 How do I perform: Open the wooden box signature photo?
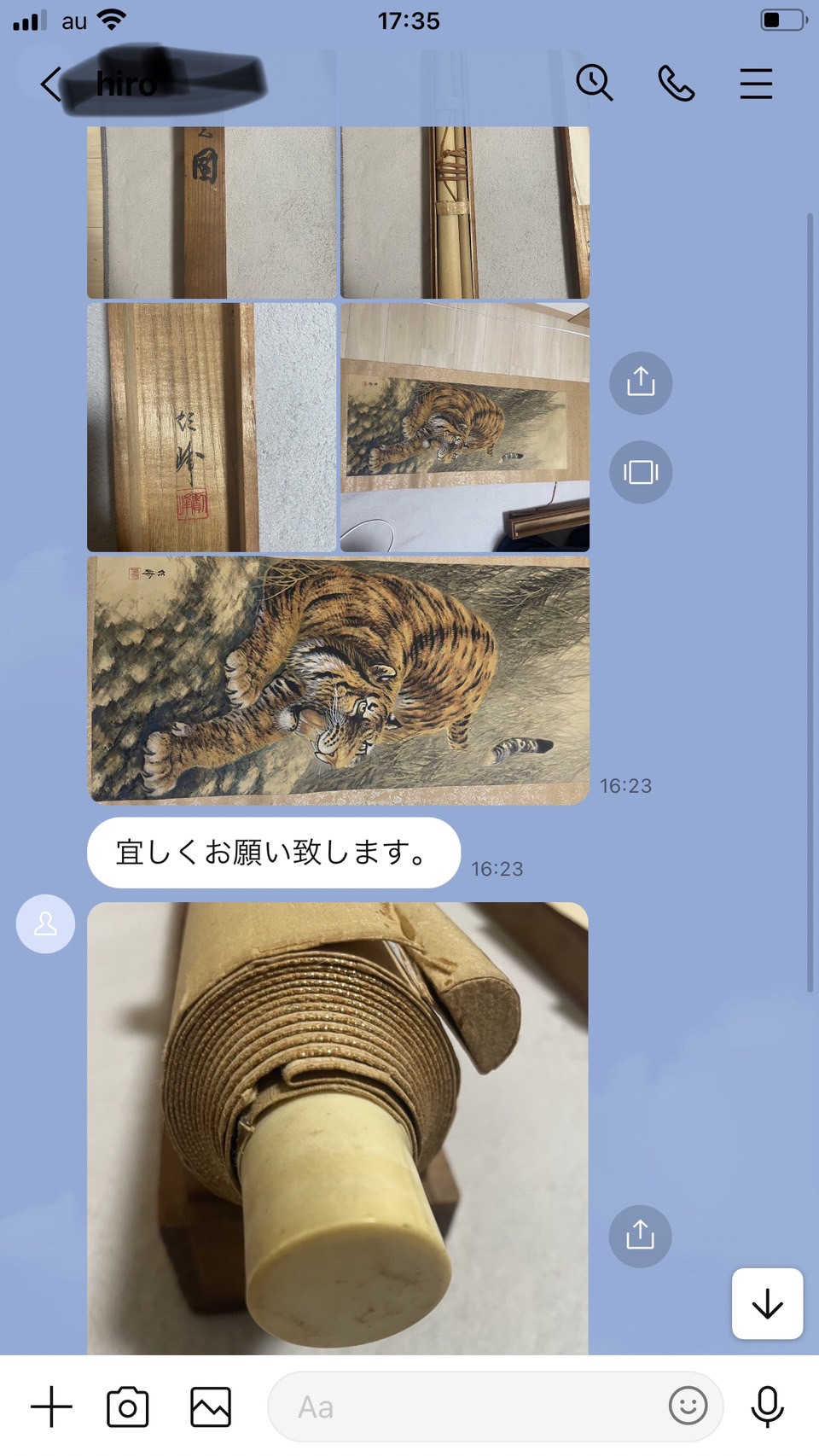[212, 427]
